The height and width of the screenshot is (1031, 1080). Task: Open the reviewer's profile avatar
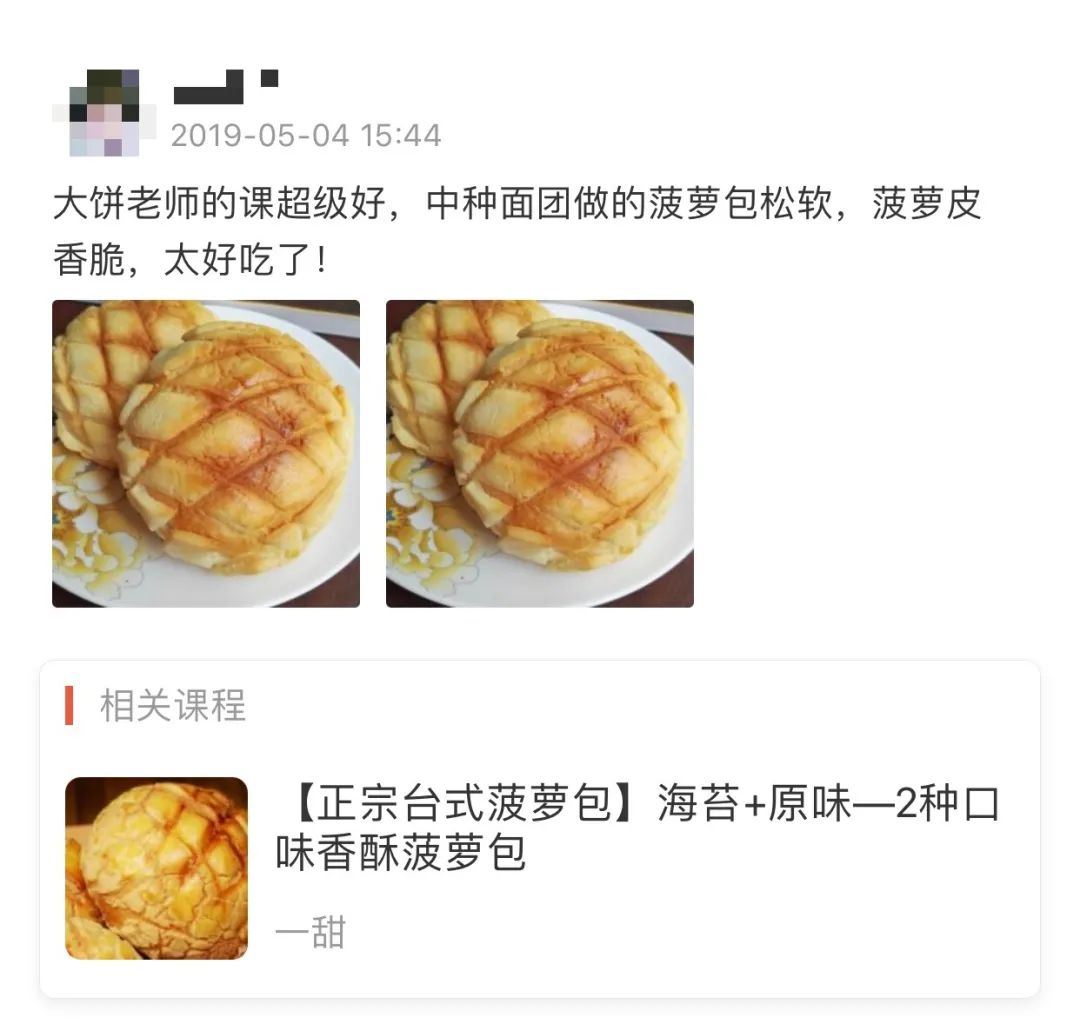(104, 113)
